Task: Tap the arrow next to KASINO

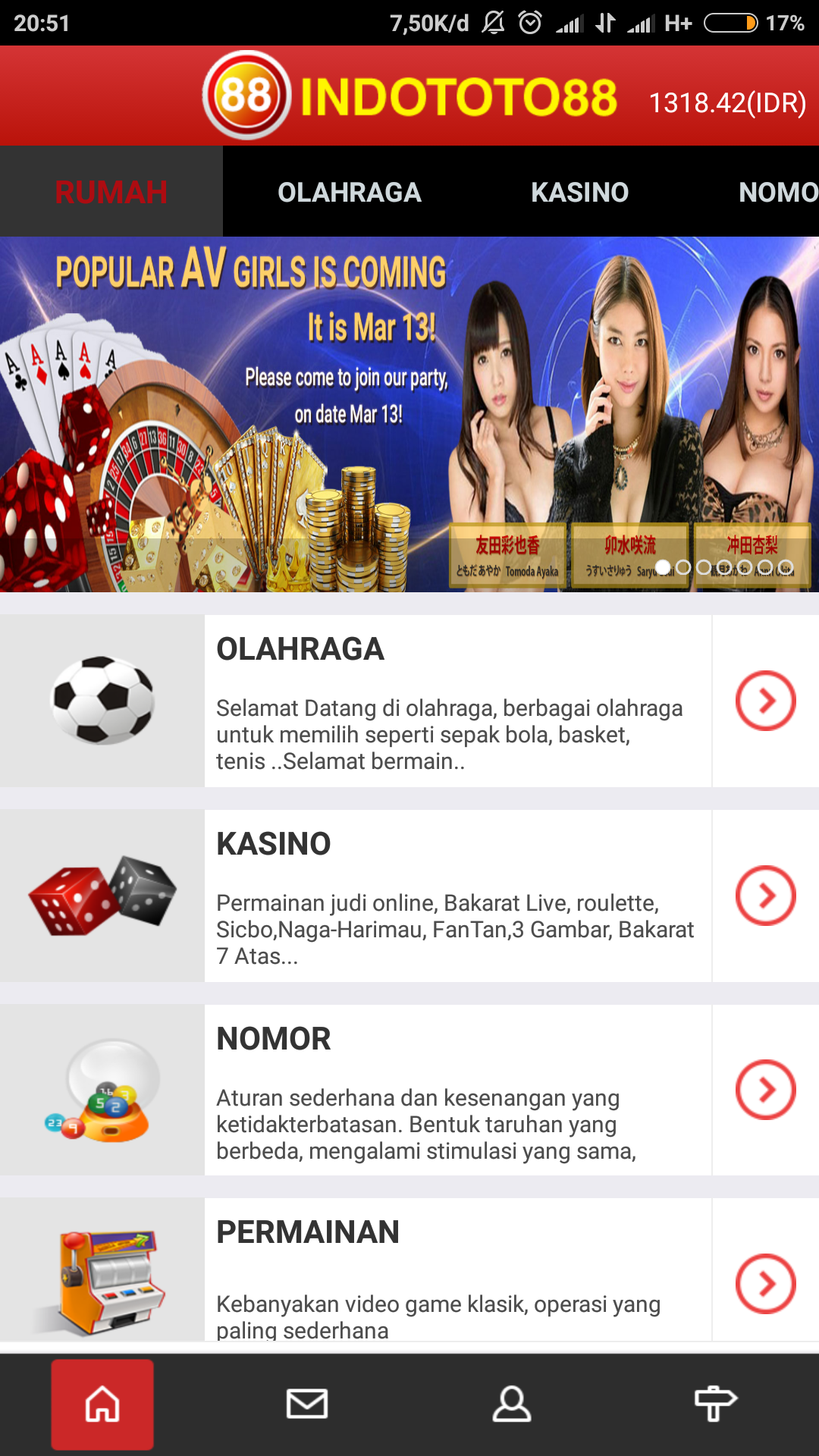Action: pyautogui.click(x=765, y=896)
